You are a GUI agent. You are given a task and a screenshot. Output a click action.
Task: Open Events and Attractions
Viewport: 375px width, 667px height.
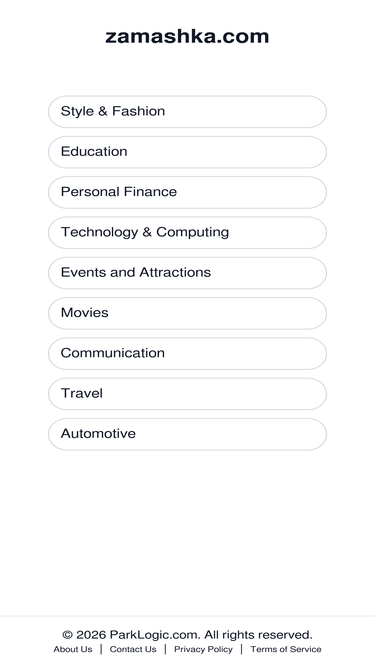tap(187, 273)
